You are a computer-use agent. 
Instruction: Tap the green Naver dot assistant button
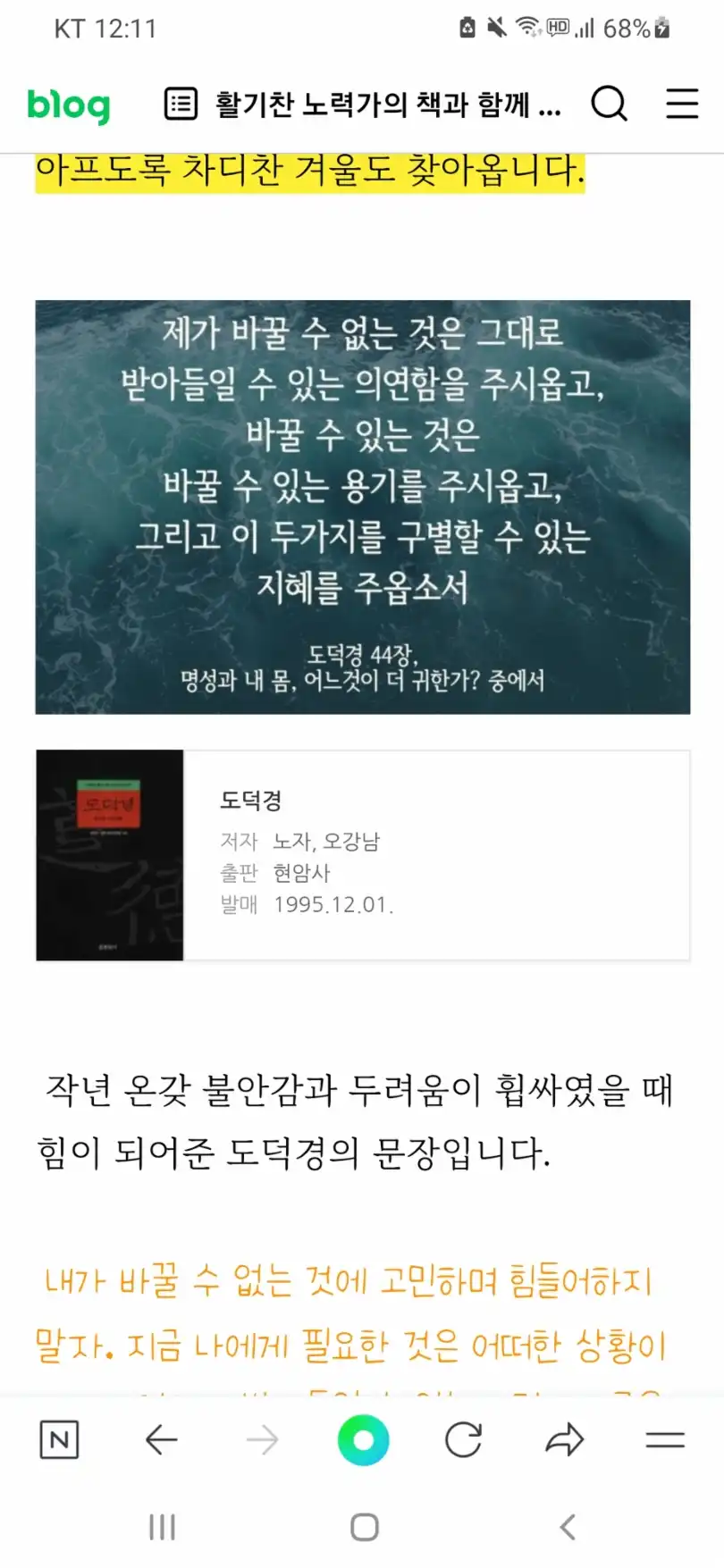362,1440
